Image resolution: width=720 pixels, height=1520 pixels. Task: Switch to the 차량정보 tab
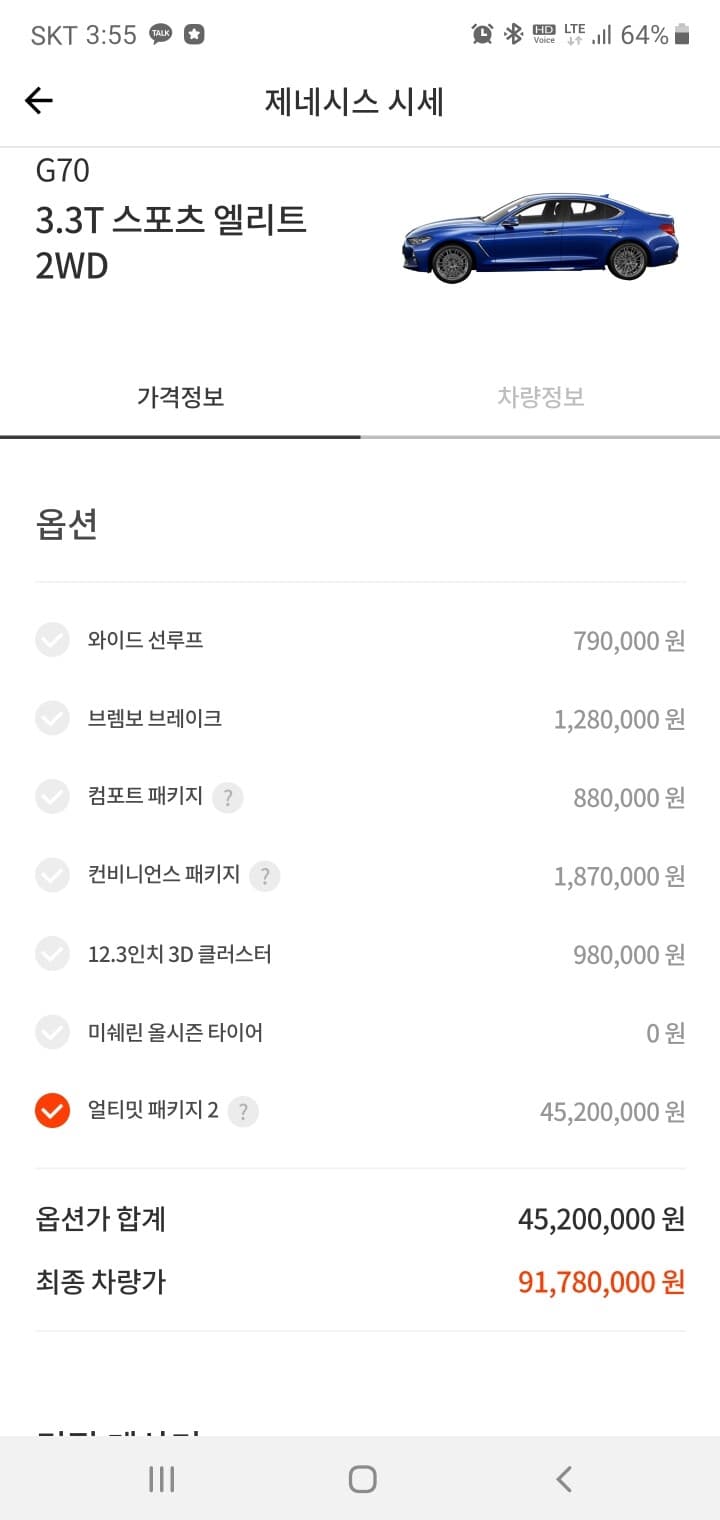coord(541,397)
